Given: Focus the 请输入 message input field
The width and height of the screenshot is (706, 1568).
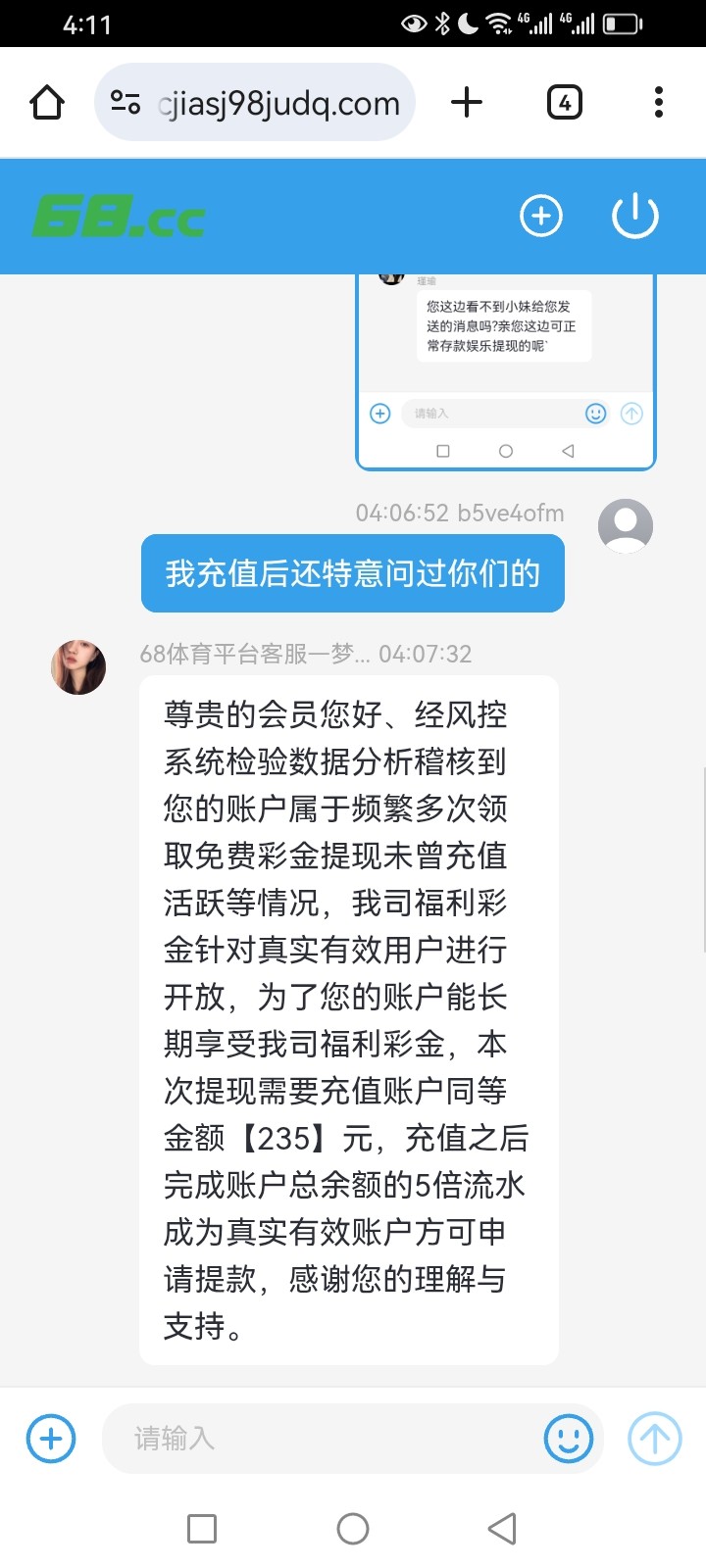Looking at the screenshot, I should click(x=324, y=1439).
